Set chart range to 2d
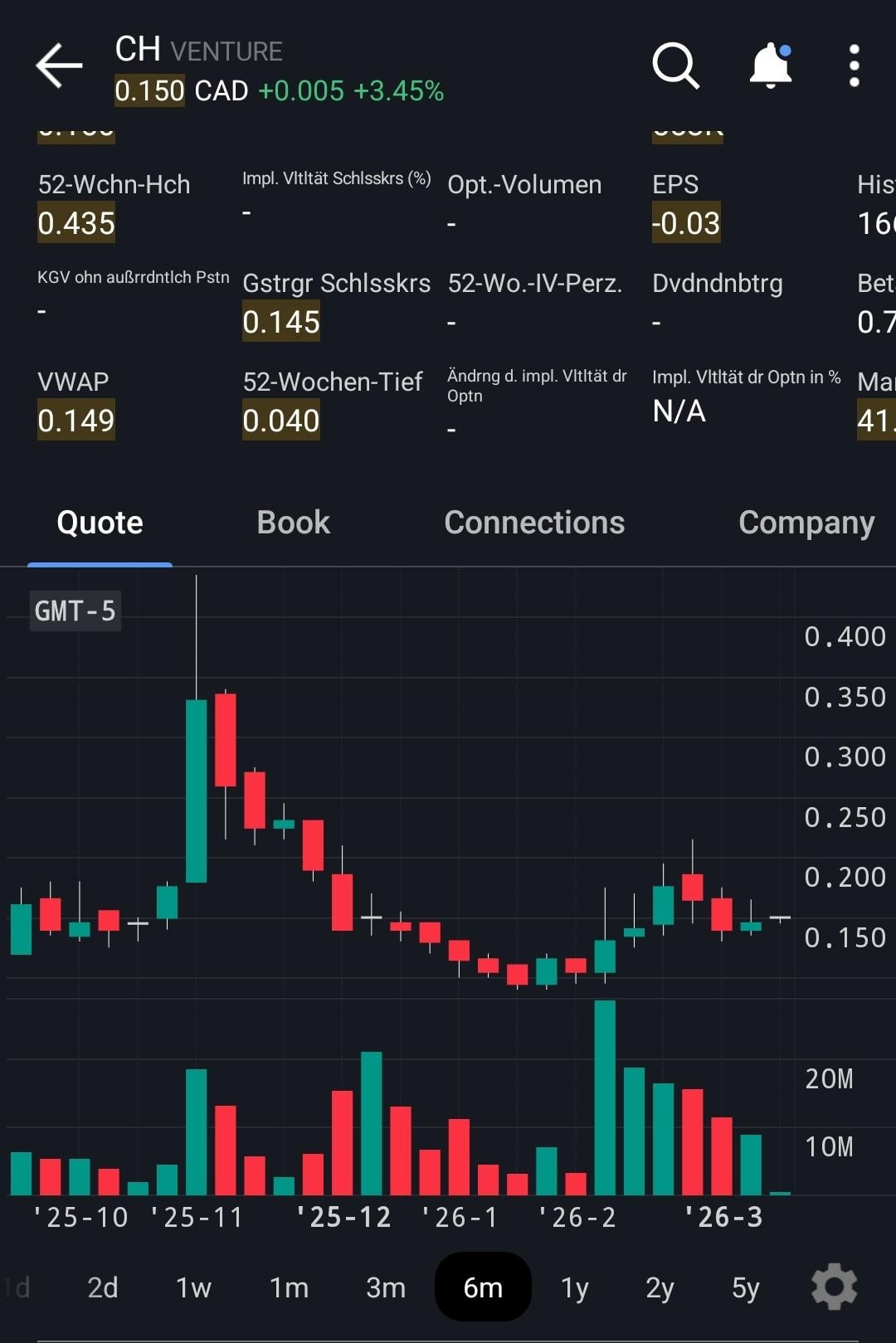The image size is (896, 1343). [x=103, y=1287]
